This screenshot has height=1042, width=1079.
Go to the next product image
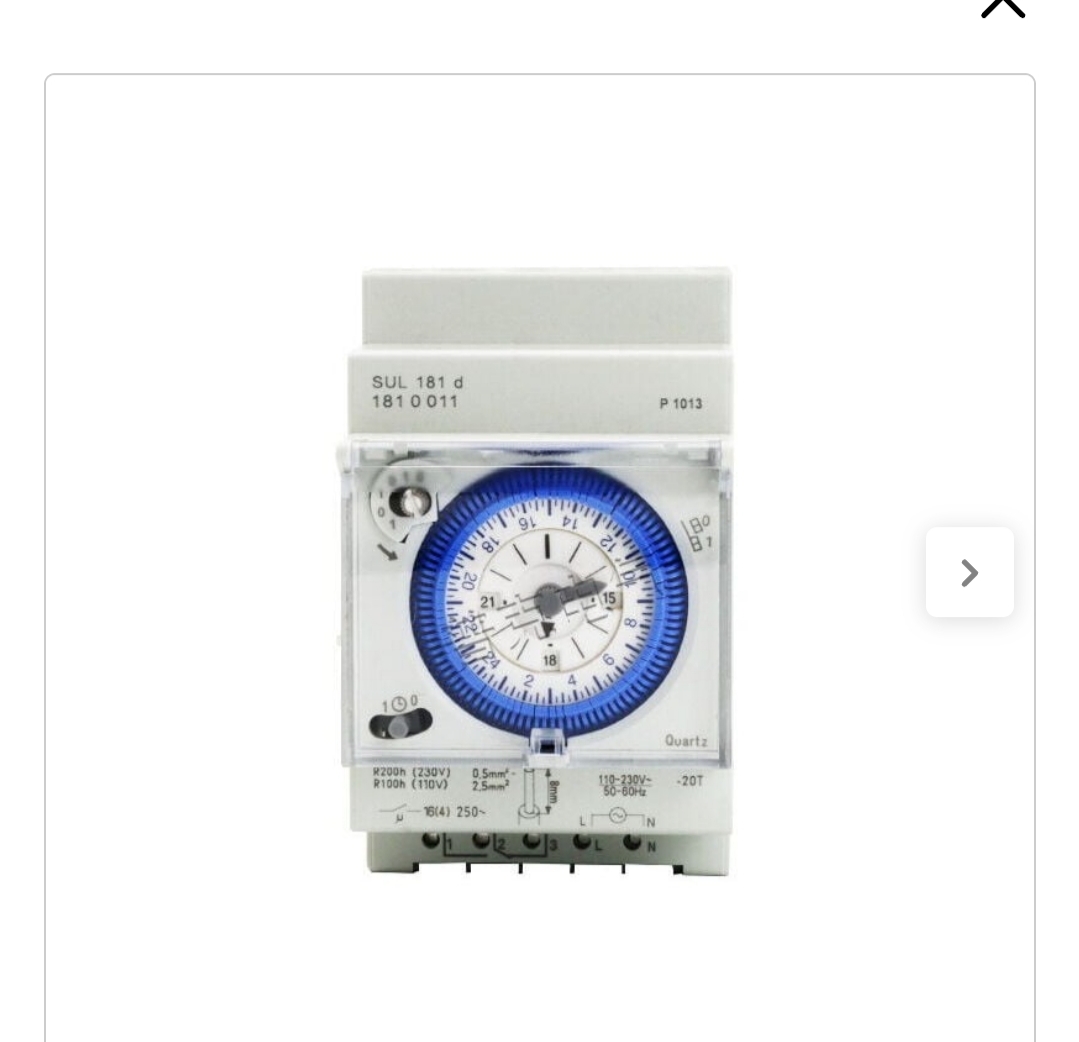point(969,572)
